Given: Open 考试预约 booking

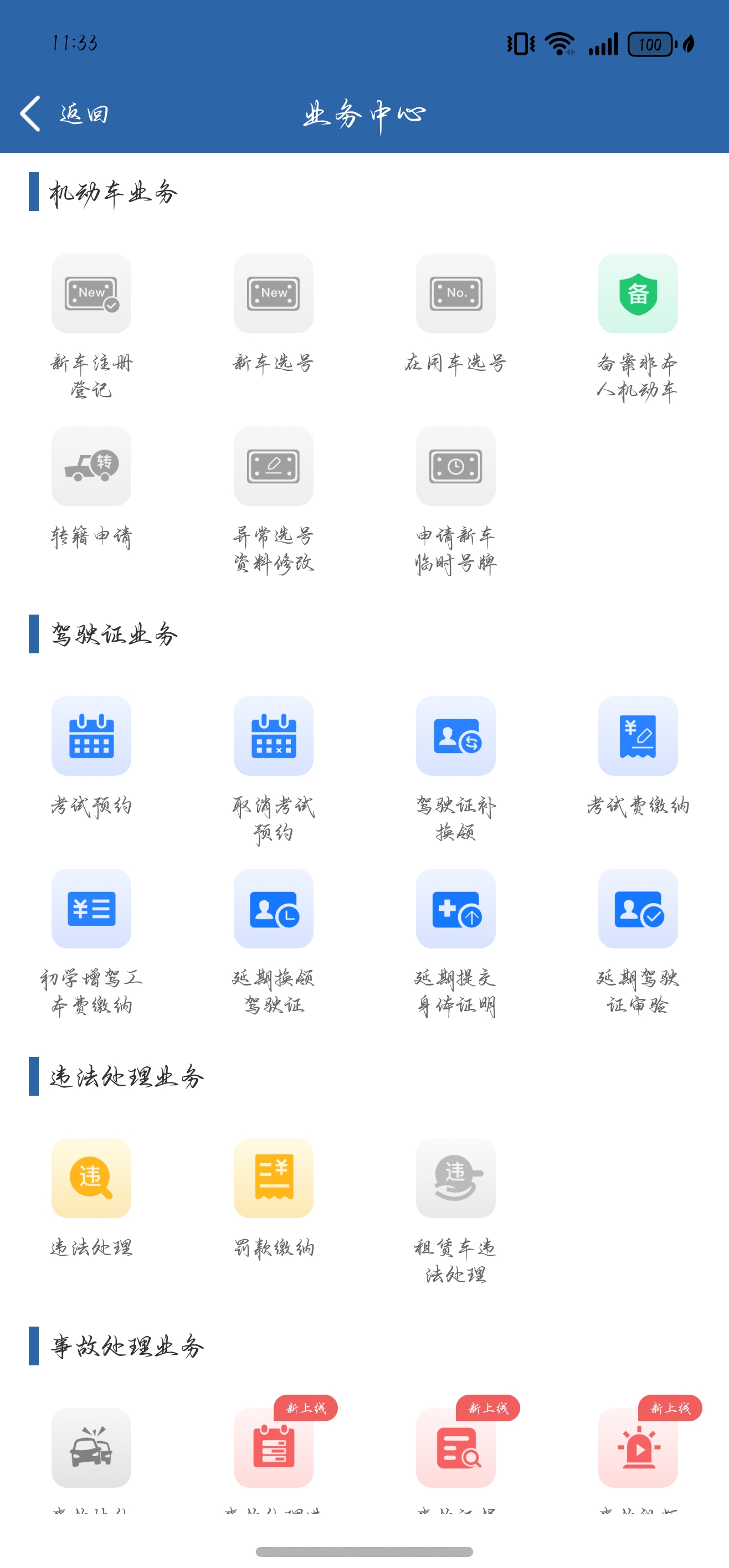Looking at the screenshot, I should pyautogui.click(x=91, y=736).
